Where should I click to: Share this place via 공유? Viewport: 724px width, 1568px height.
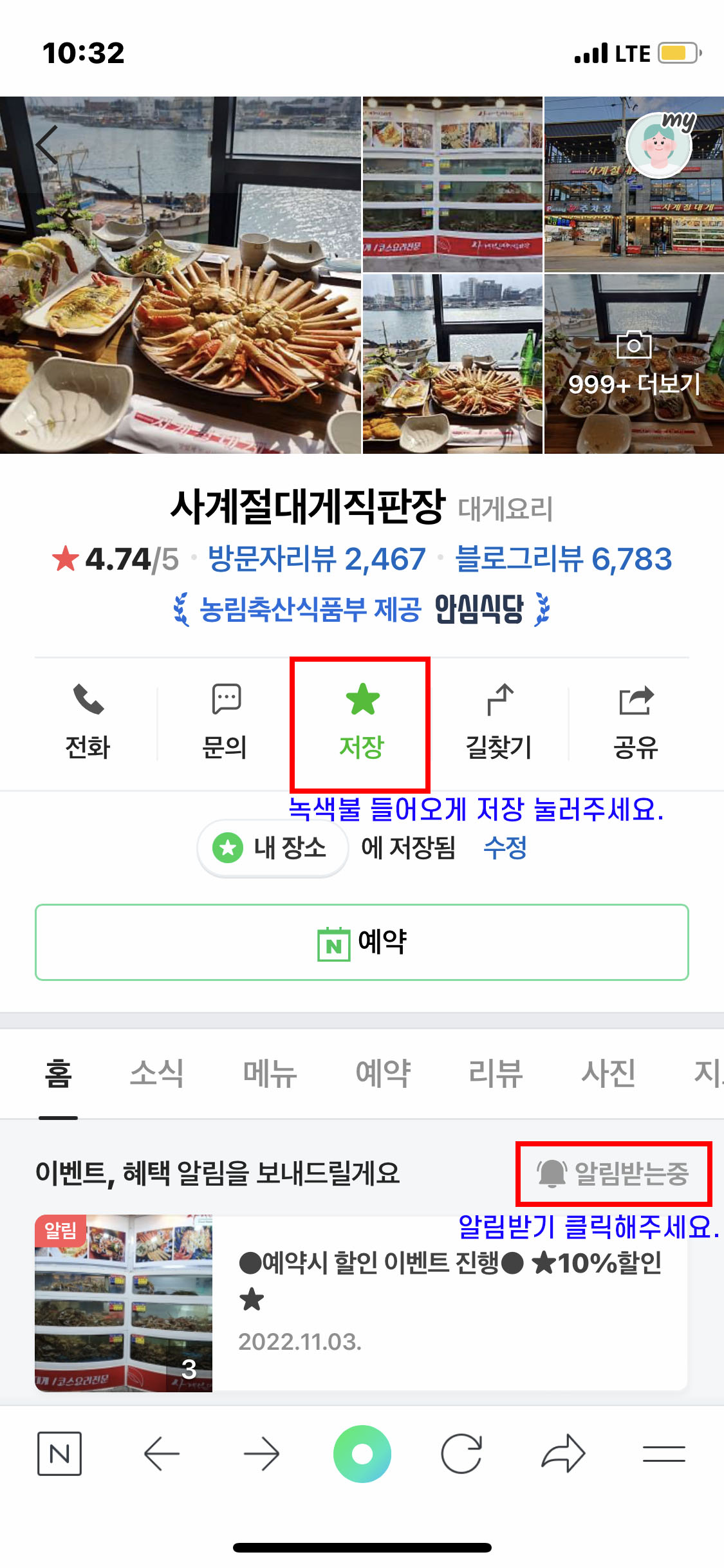coord(636,721)
